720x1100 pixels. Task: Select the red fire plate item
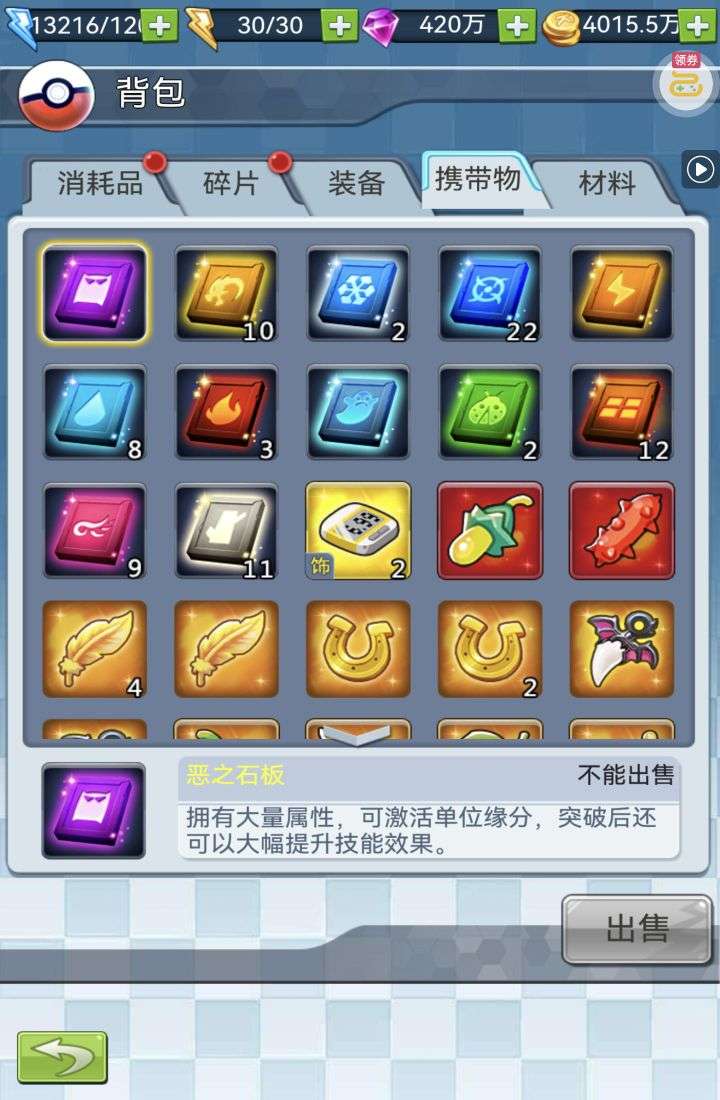226,412
